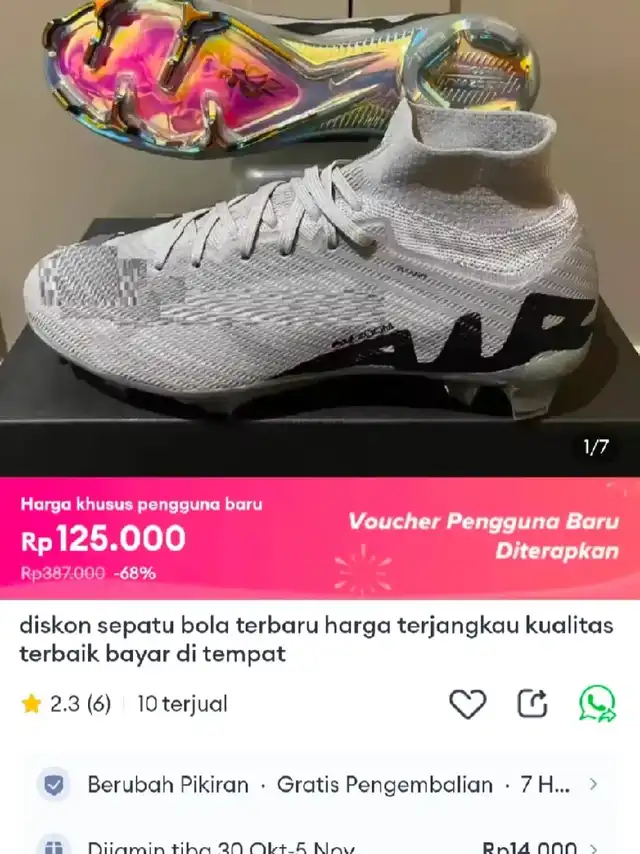
Task: Add product to wishlist with heart icon
Action: [467, 704]
